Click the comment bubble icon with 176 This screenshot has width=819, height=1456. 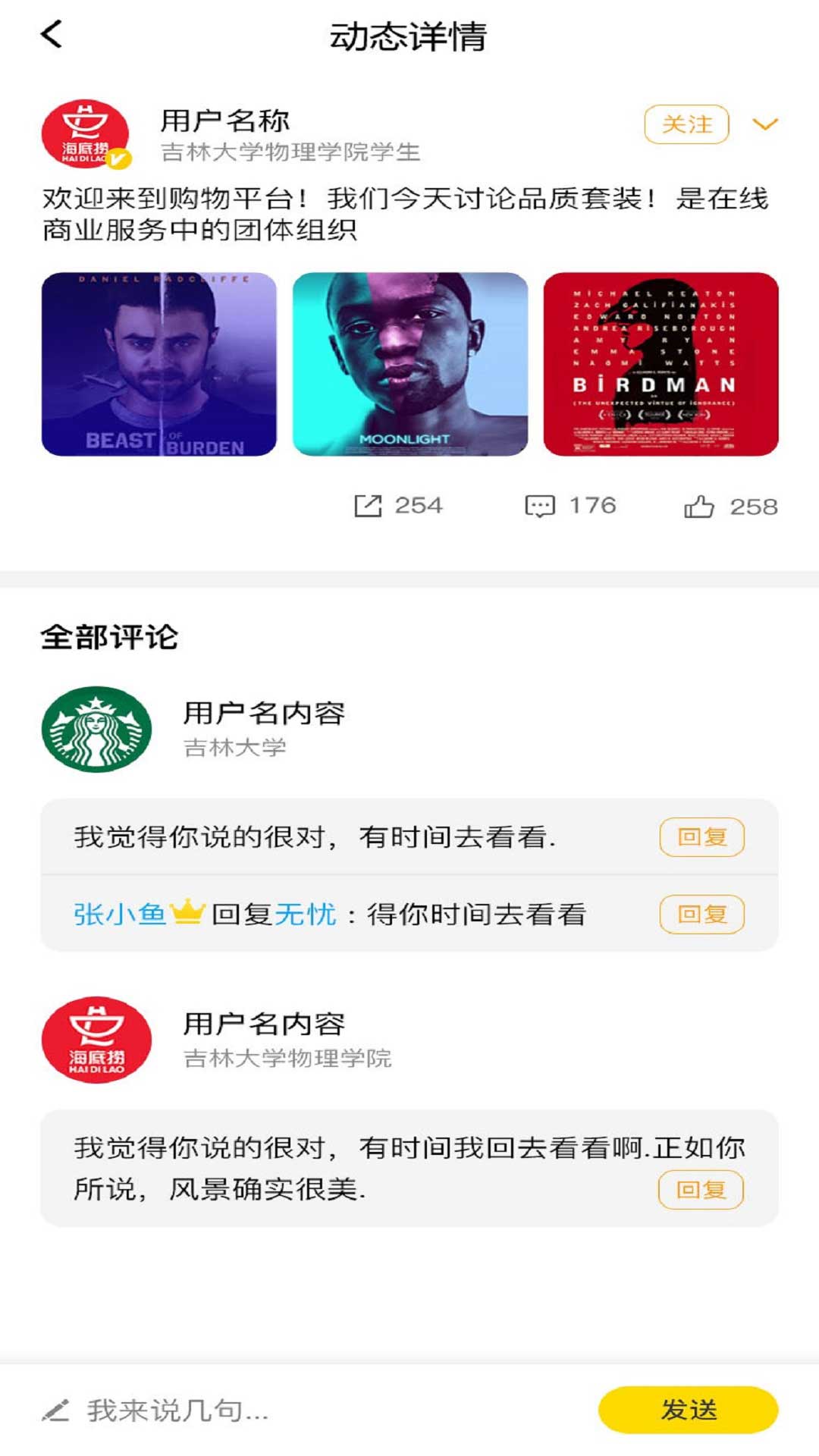pyautogui.click(x=541, y=505)
